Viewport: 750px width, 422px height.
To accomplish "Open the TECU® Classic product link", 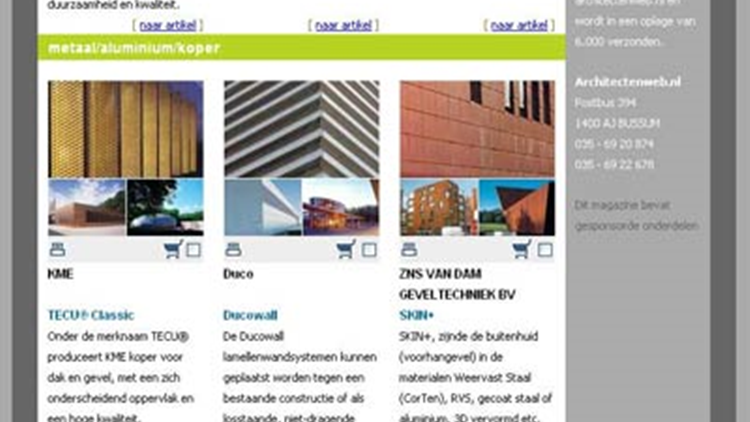I will (x=90, y=315).
